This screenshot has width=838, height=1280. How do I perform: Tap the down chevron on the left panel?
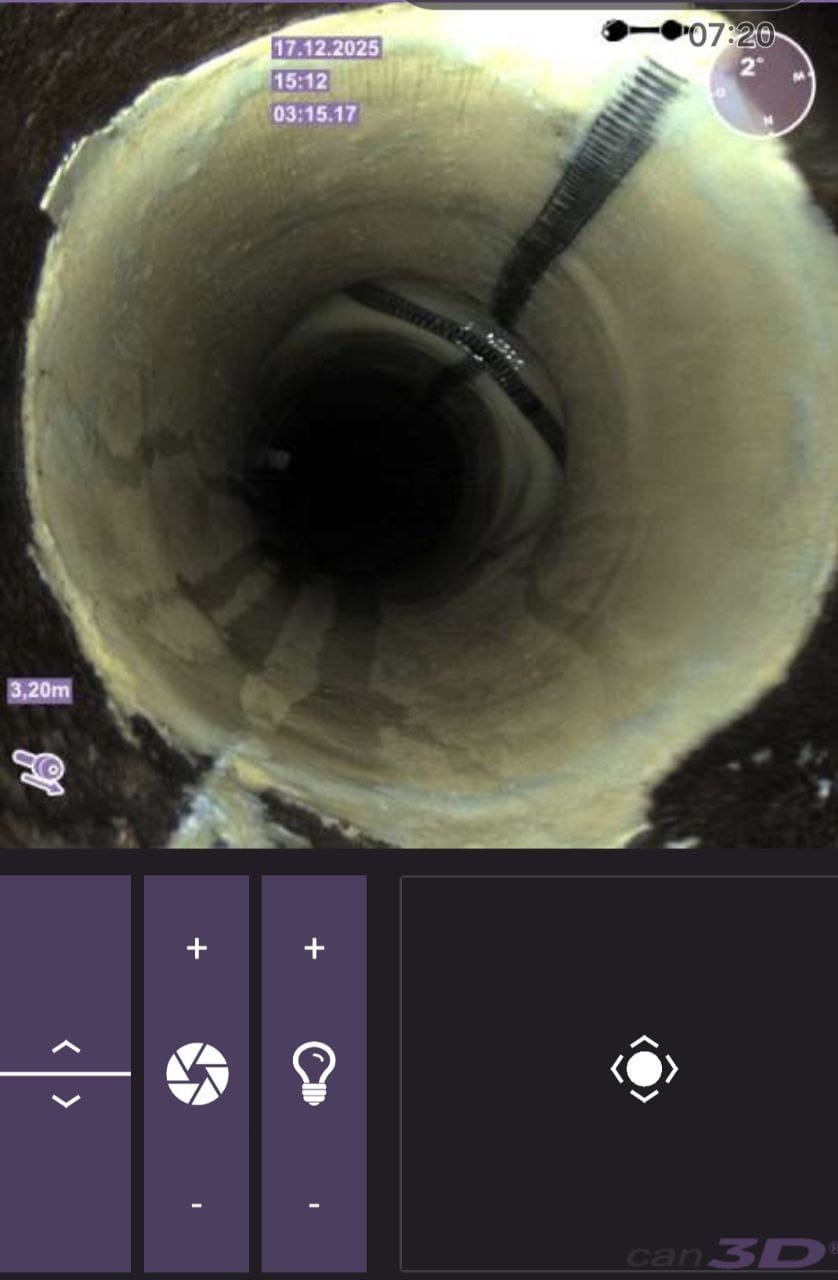pos(66,1101)
